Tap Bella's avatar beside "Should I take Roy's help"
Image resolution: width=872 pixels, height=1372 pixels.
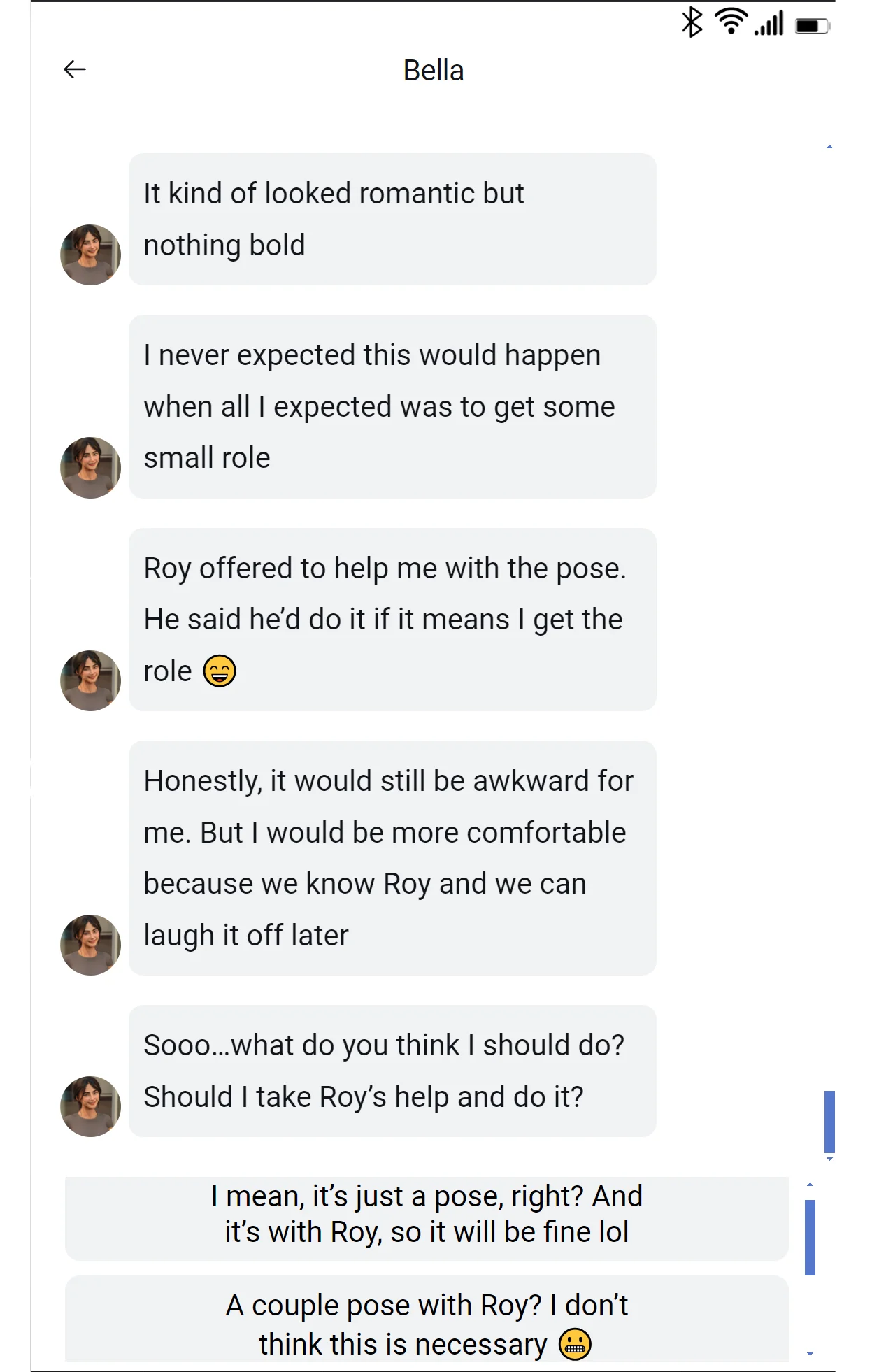coord(90,1106)
